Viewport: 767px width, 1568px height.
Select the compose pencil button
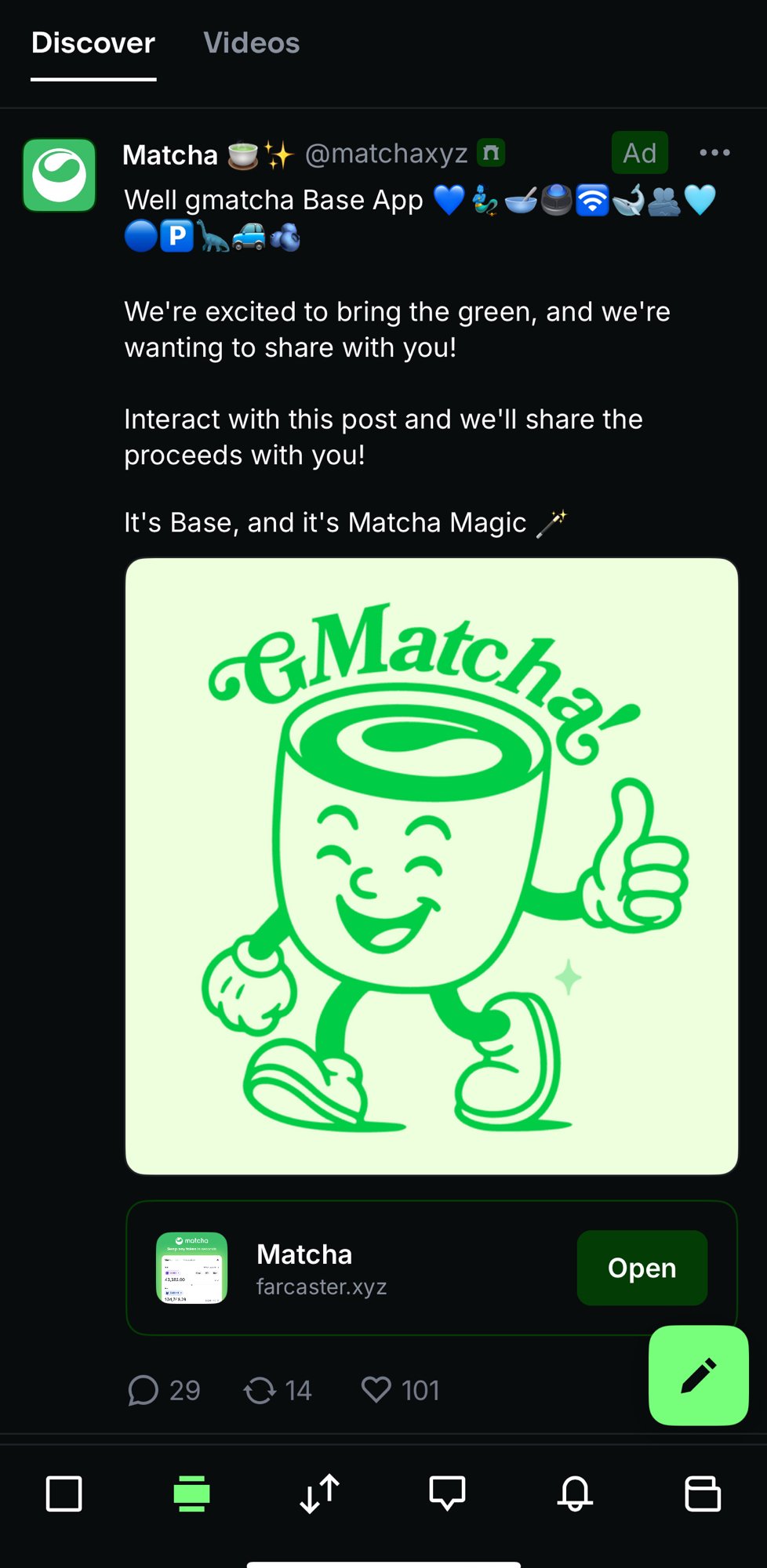point(697,1374)
